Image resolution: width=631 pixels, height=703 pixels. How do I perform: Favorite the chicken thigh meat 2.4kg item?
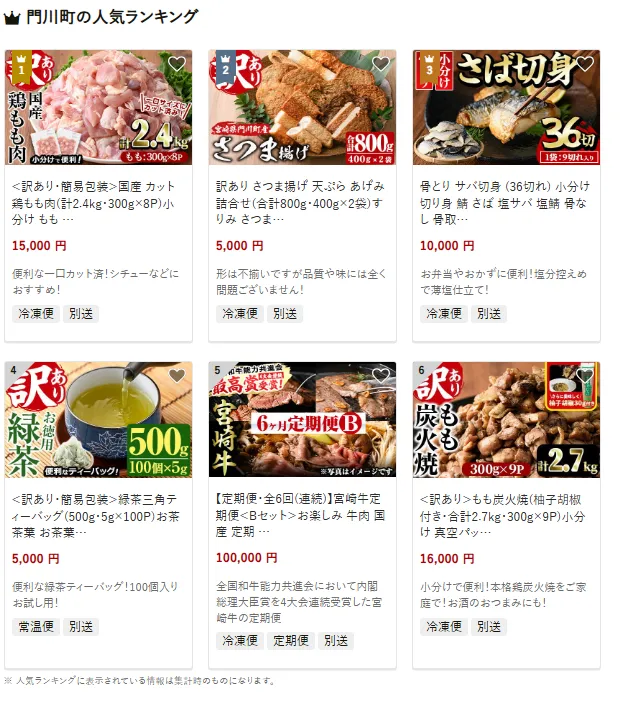pyautogui.click(x=177, y=64)
